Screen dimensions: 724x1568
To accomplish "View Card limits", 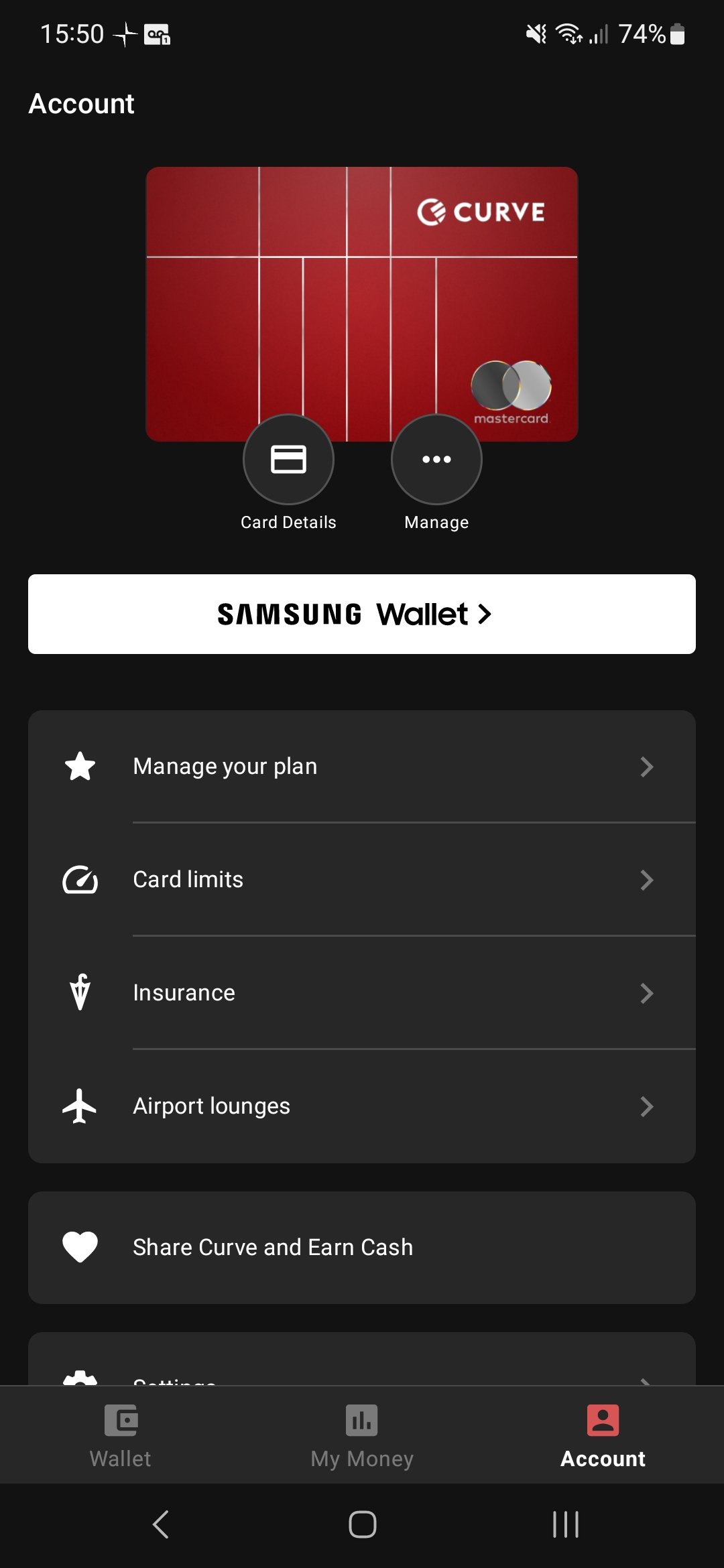I will click(362, 880).
